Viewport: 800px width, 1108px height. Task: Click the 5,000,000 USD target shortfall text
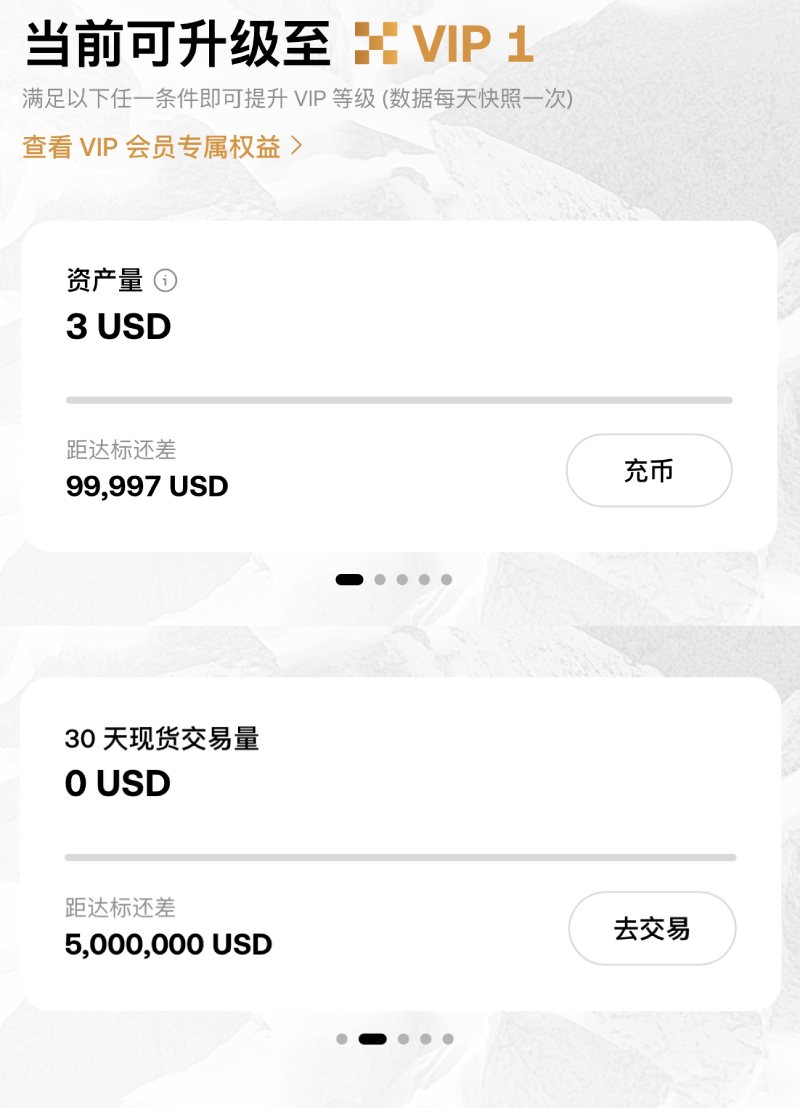[x=168, y=944]
